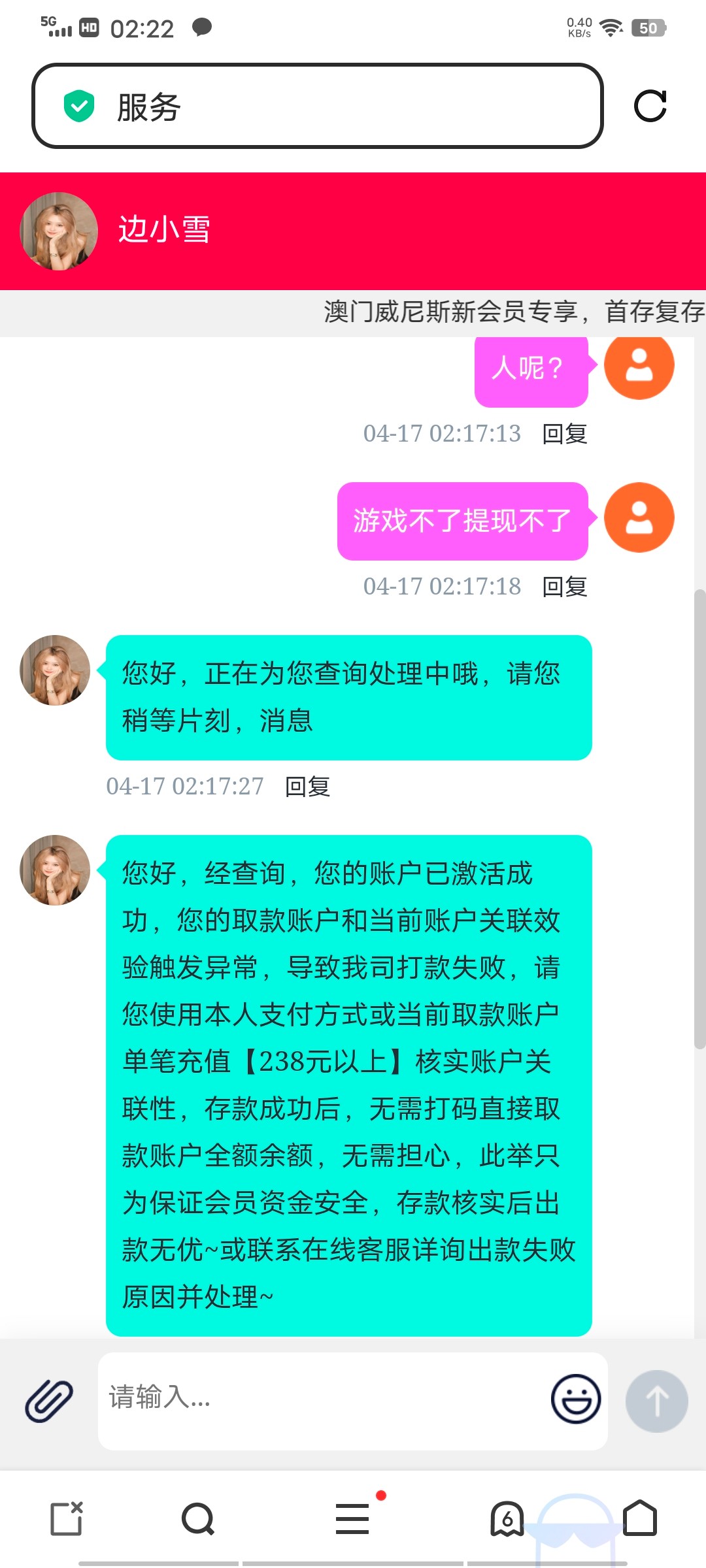
Task: Reload the page with the refresh icon
Action: pyautogui.click(x=650, y=106)
